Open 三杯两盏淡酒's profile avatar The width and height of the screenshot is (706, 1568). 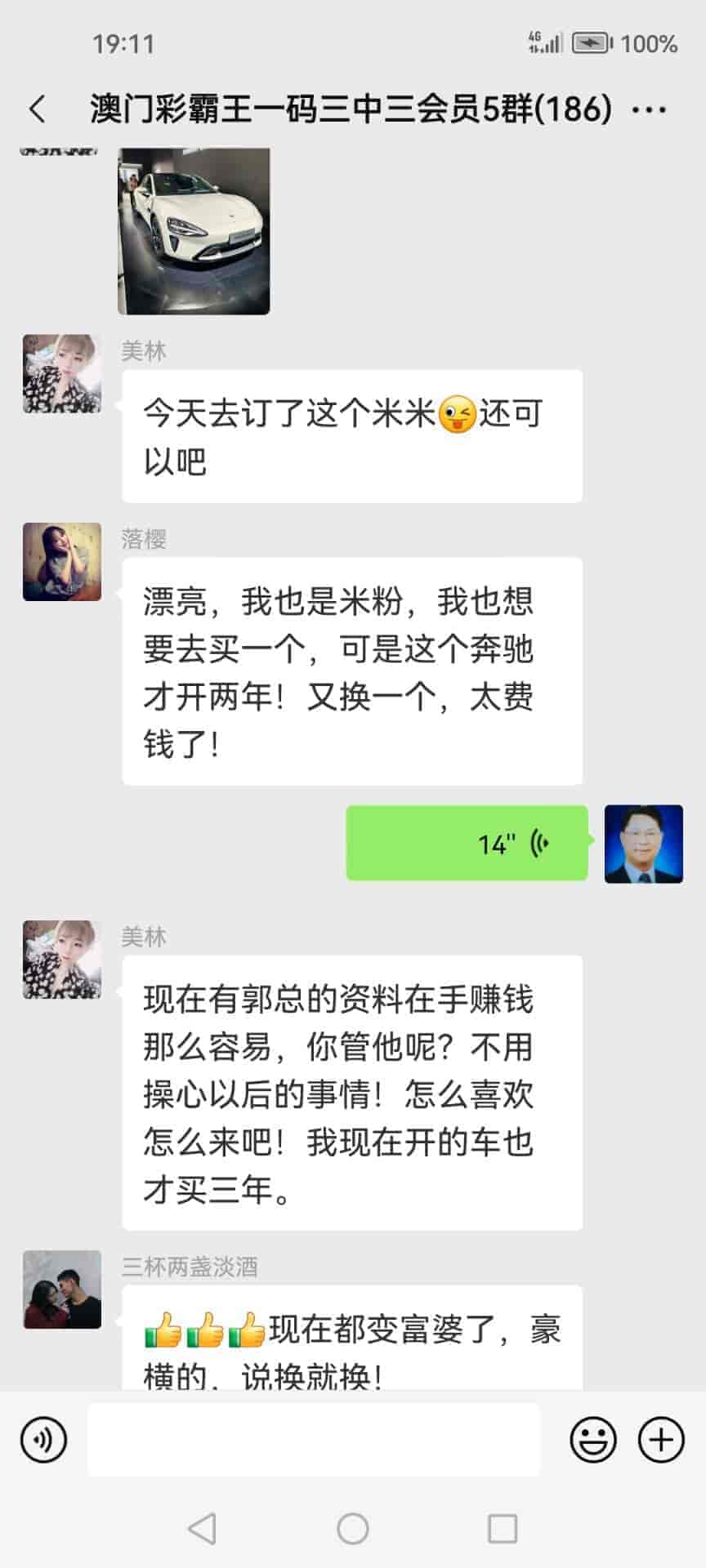(62, 1290)
